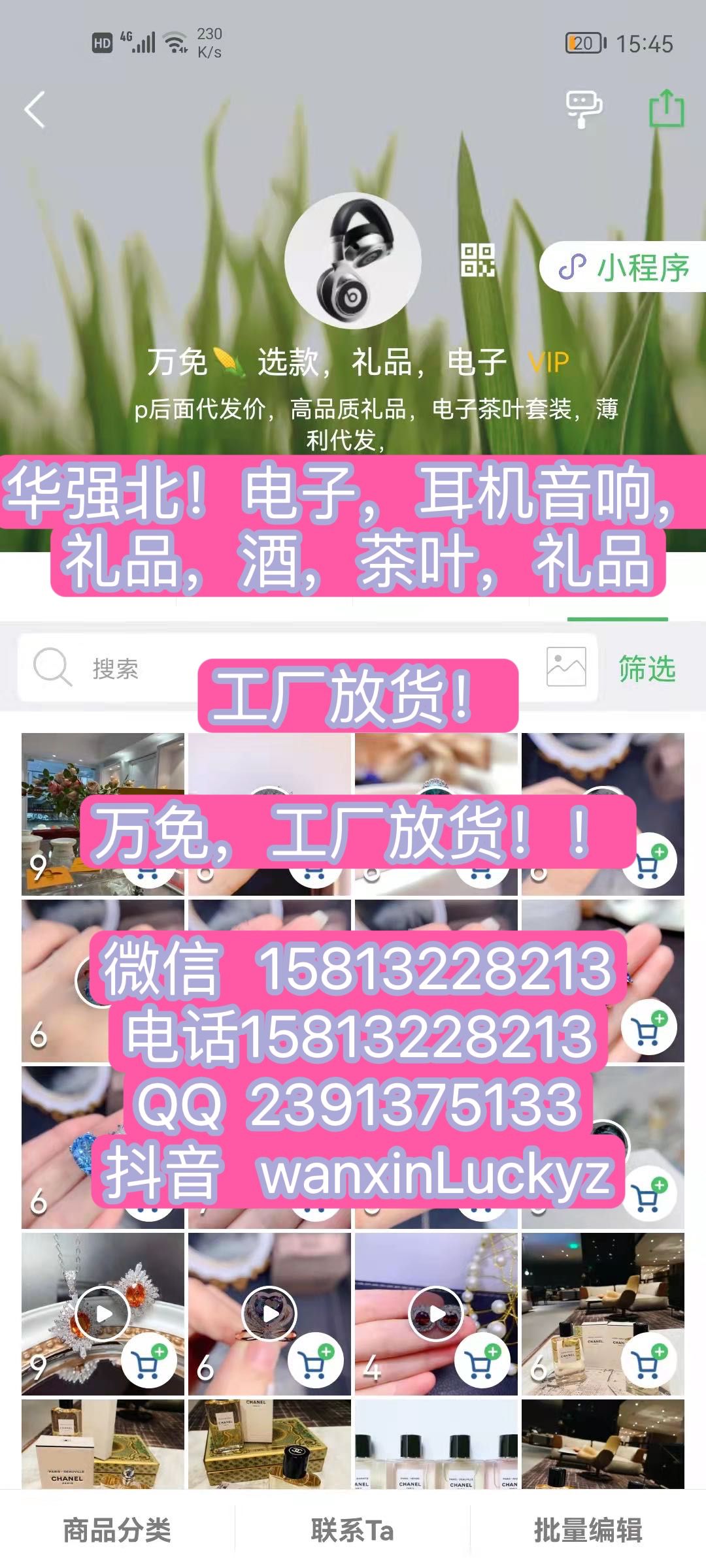Open the paint roller theme icon
The width and height of the screenshot is (706, 1568).
(x=583, y=109)
